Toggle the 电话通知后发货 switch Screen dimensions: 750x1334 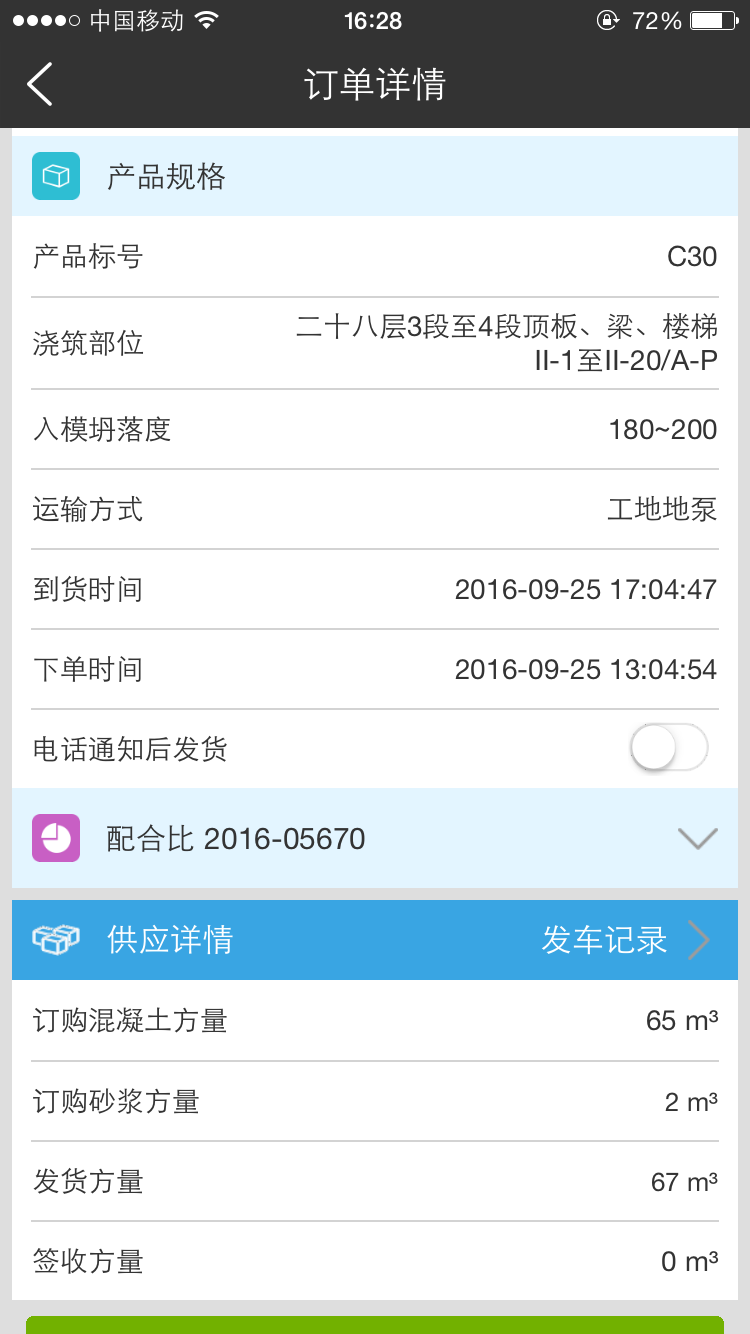(x=668, y=748)
